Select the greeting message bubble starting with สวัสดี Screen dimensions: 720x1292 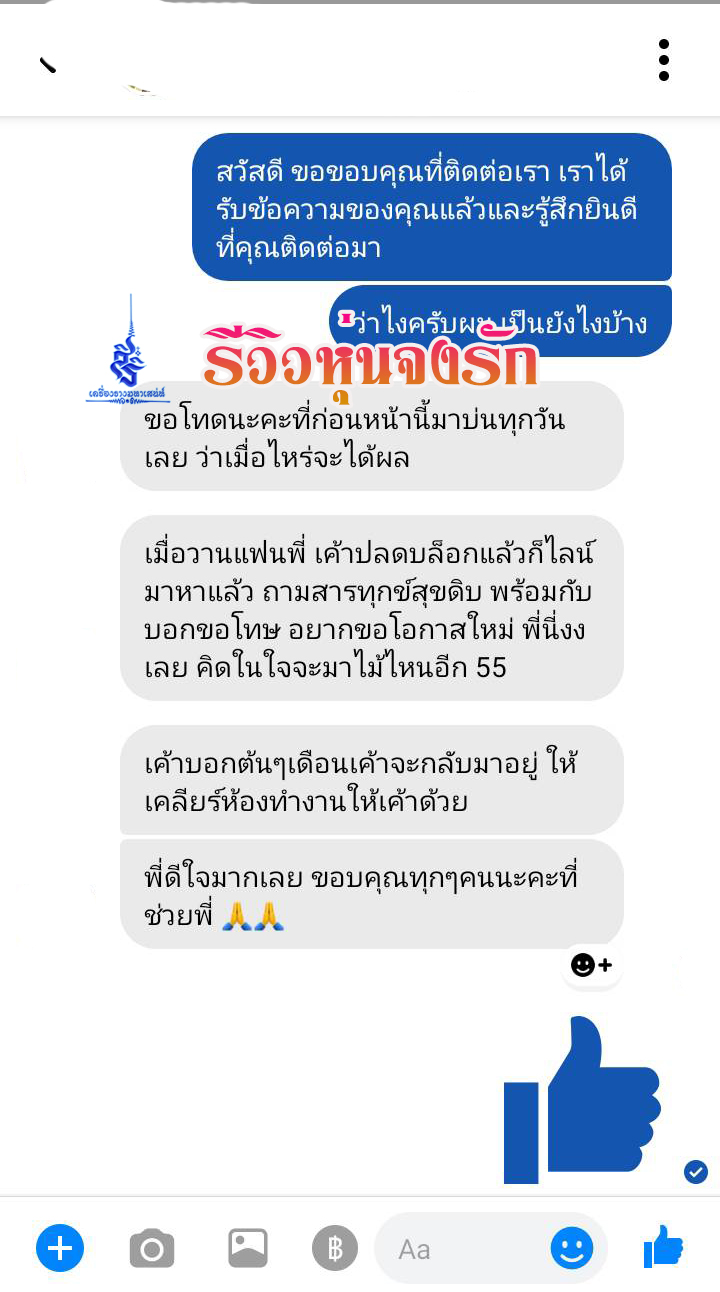point(432,208)
